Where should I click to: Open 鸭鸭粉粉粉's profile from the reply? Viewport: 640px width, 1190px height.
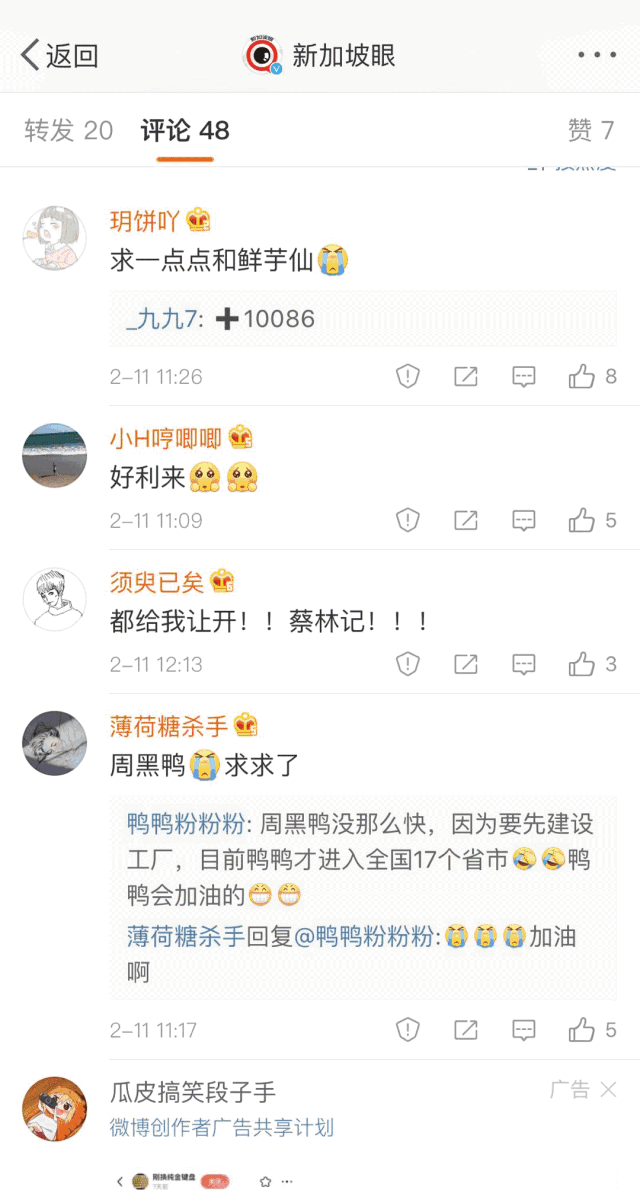click(186, 825)
